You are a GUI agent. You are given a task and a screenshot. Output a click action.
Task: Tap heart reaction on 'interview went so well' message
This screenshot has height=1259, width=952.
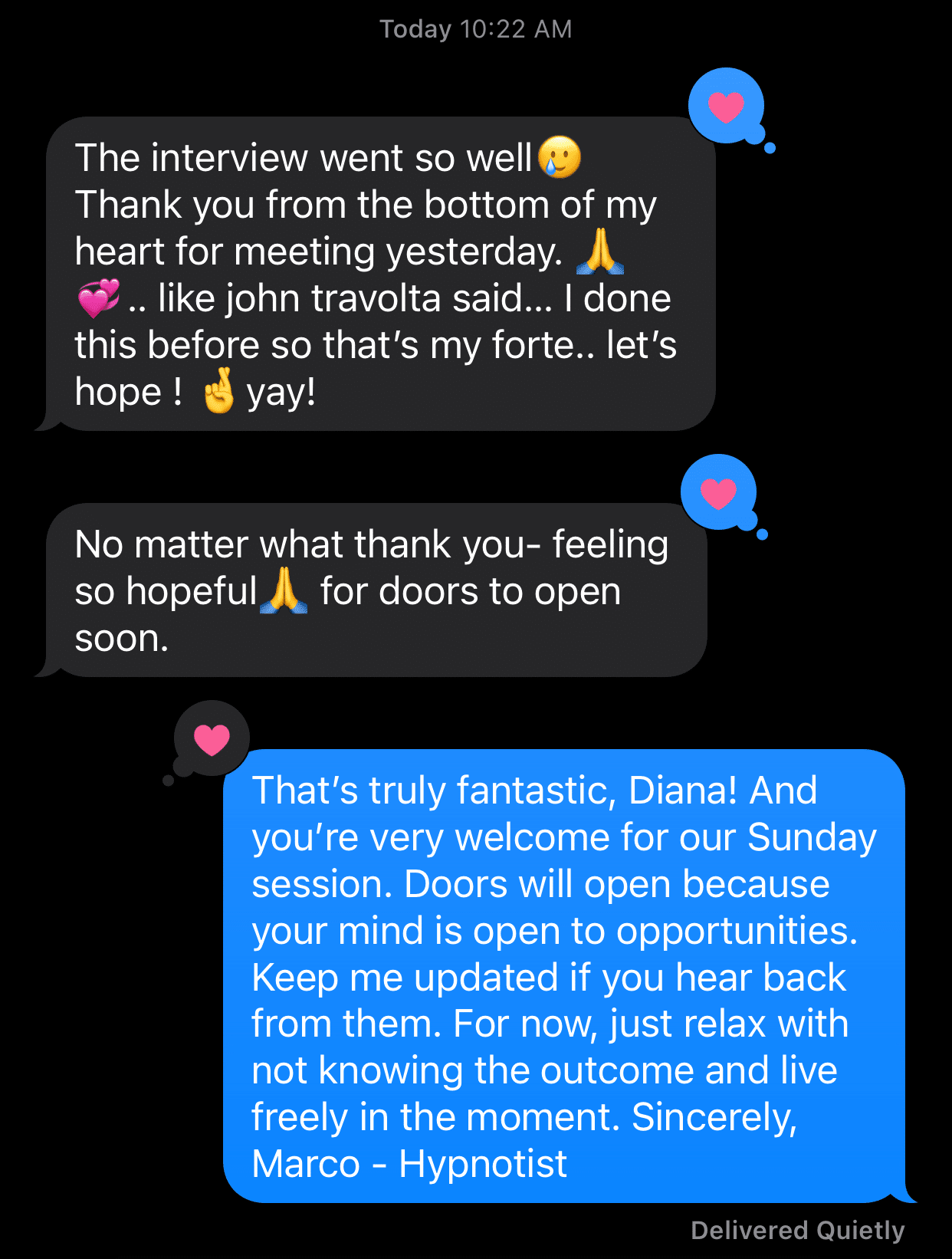tap(726, 107)
